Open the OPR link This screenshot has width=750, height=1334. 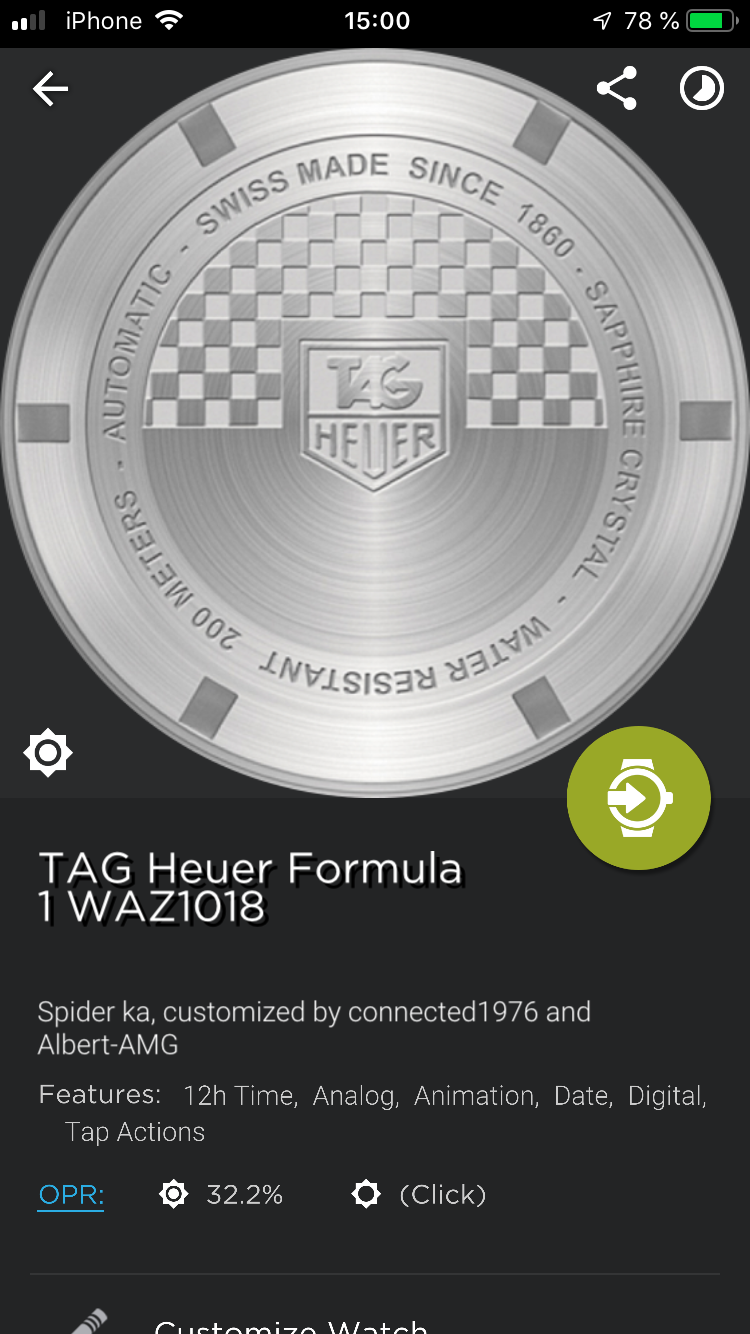[71, 1195]
